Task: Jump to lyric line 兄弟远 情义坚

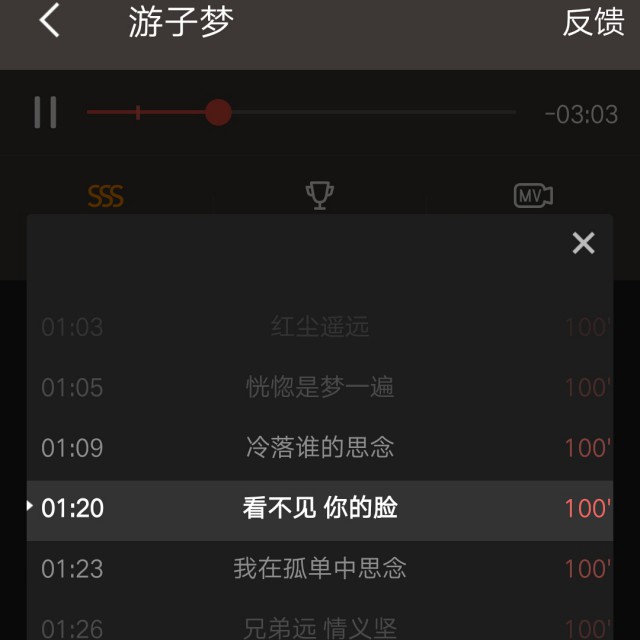Action: [320, 627]
